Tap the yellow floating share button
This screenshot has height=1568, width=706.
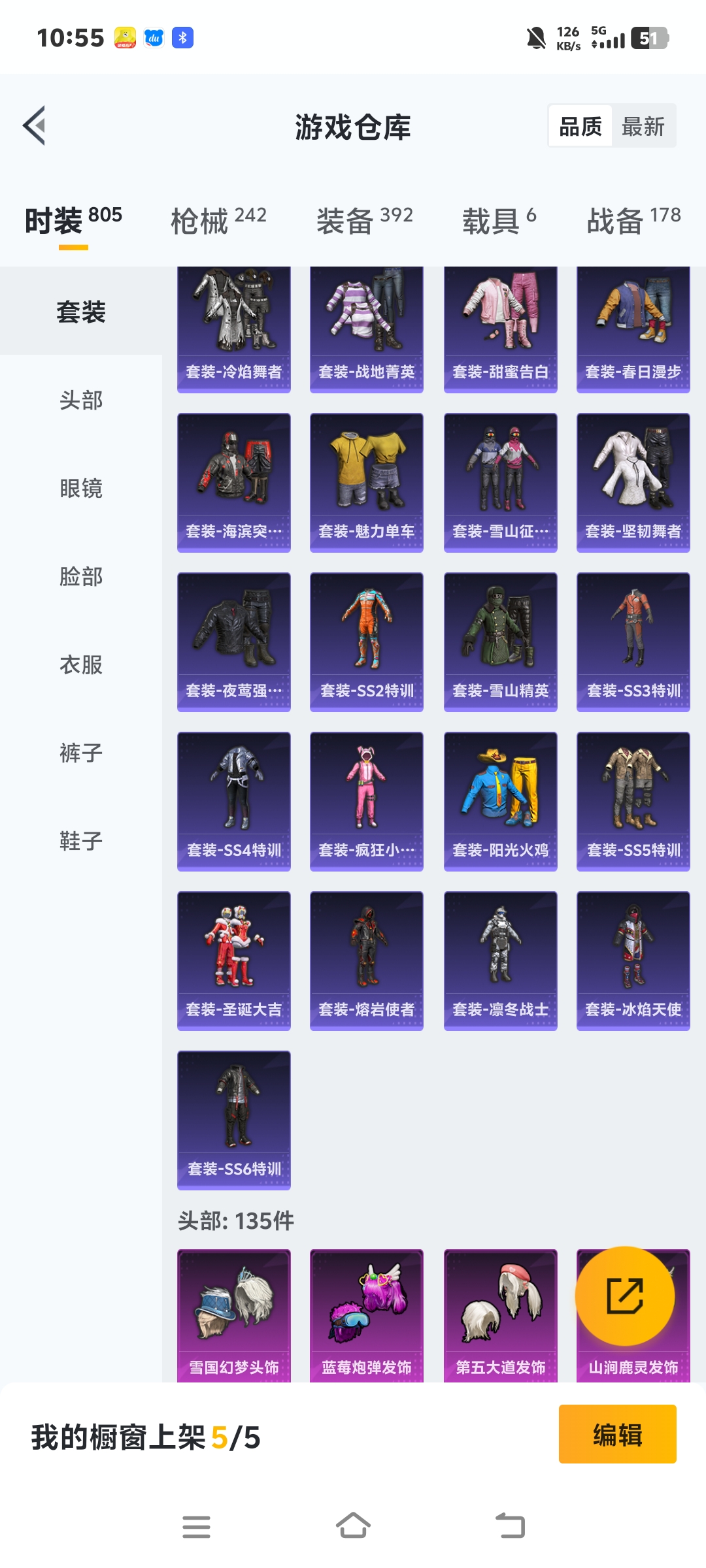click(x=624, y=1296)
